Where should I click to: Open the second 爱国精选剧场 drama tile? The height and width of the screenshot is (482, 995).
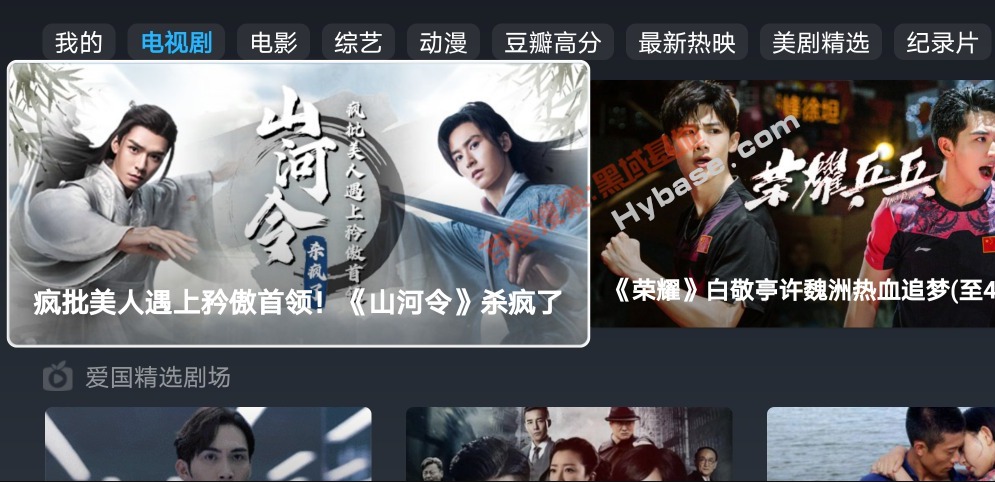tap(568, 444)
